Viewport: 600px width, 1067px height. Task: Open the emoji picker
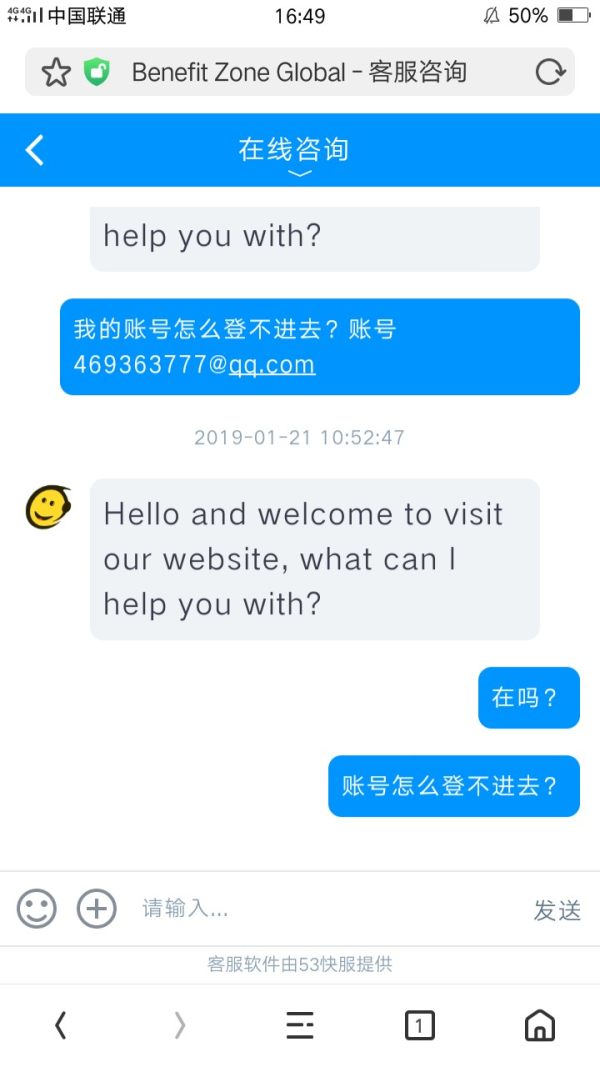[37, 909]
